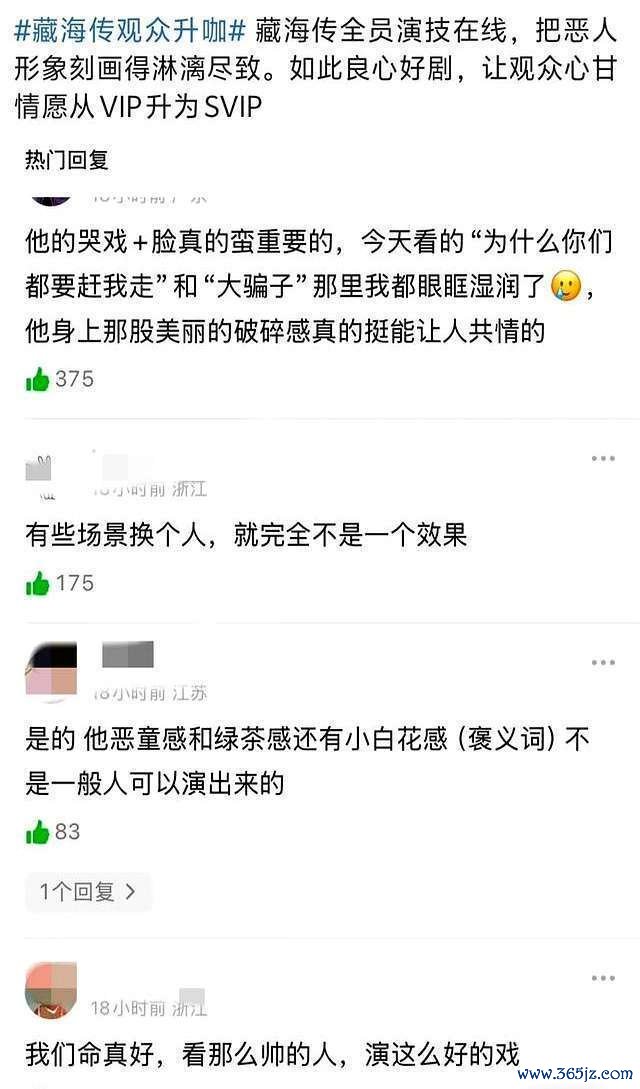Expand the 1个回复 replies

click(x=88, y=891)
